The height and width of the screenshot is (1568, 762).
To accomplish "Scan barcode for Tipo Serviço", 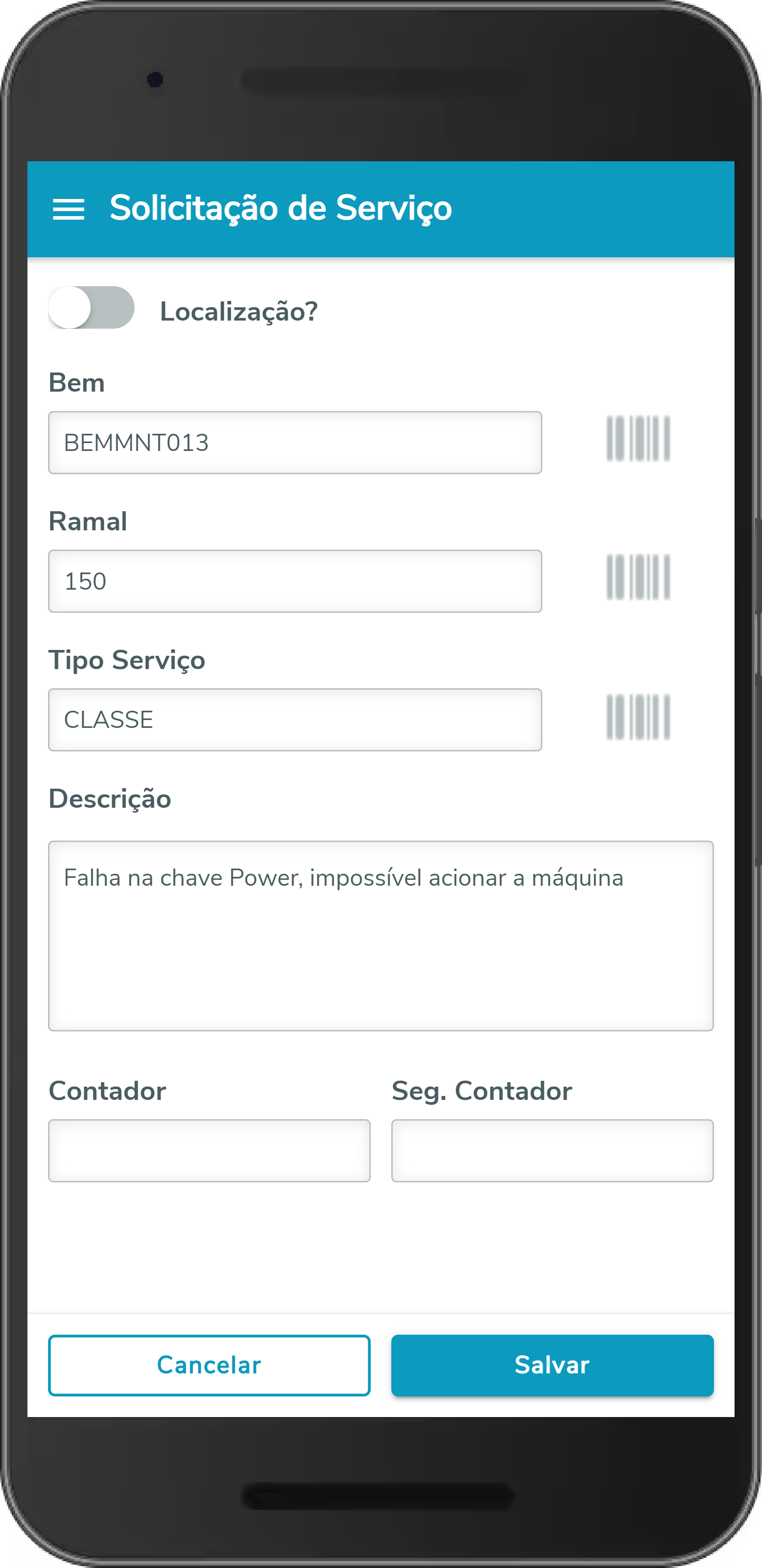I will pos(638,717).
